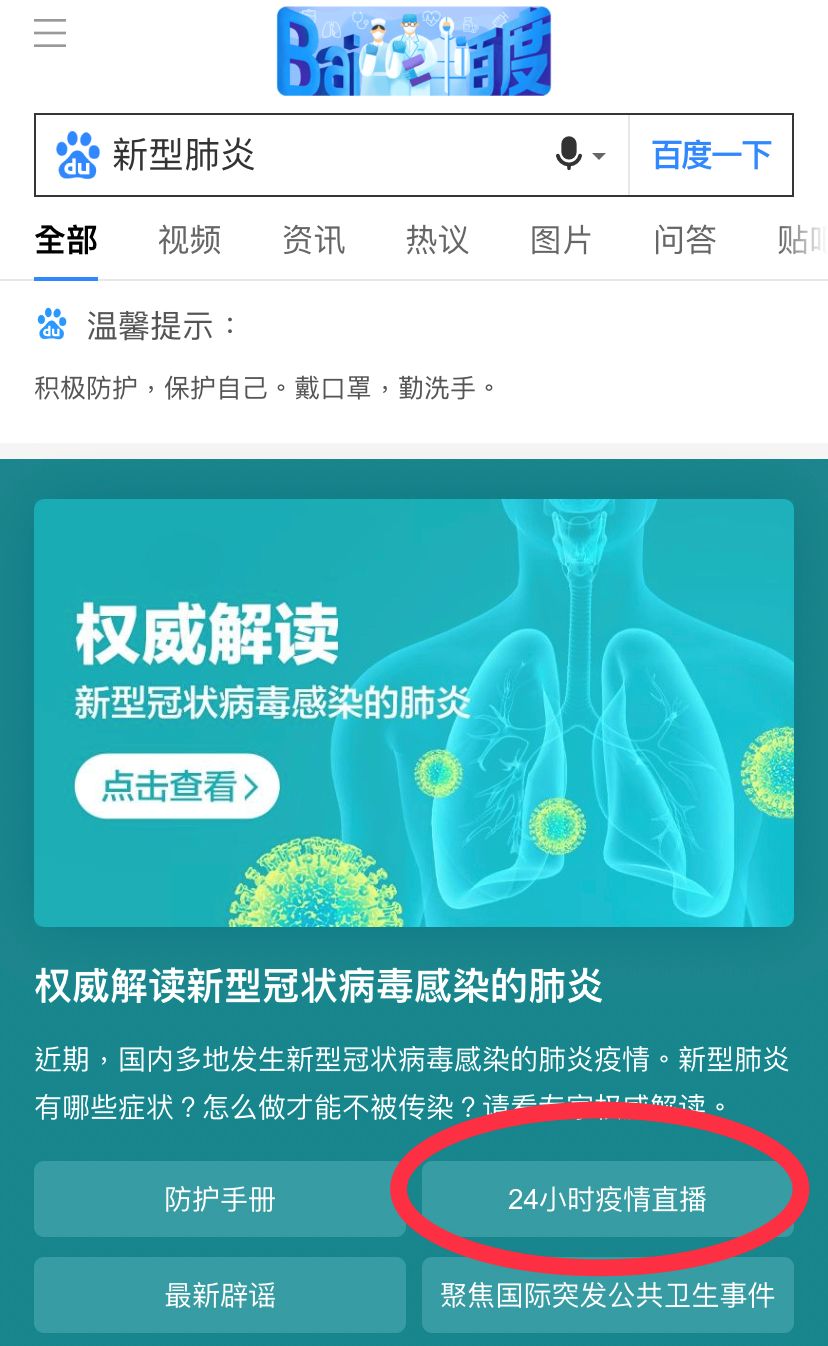828x1346 pixels.
Task: Switch to the 视频 tab
Action: tap(189, 240)
